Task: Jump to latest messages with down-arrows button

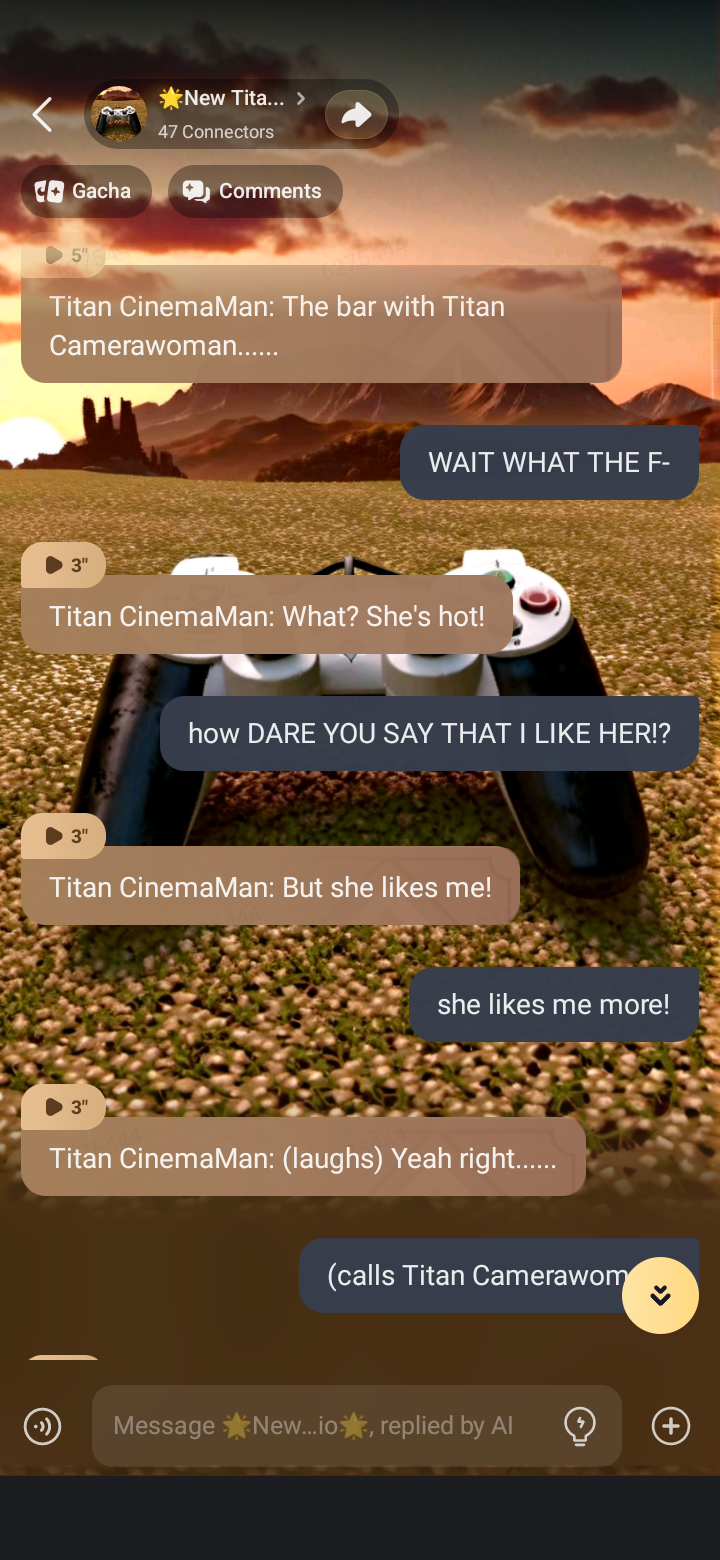Action: point(660,1295)
